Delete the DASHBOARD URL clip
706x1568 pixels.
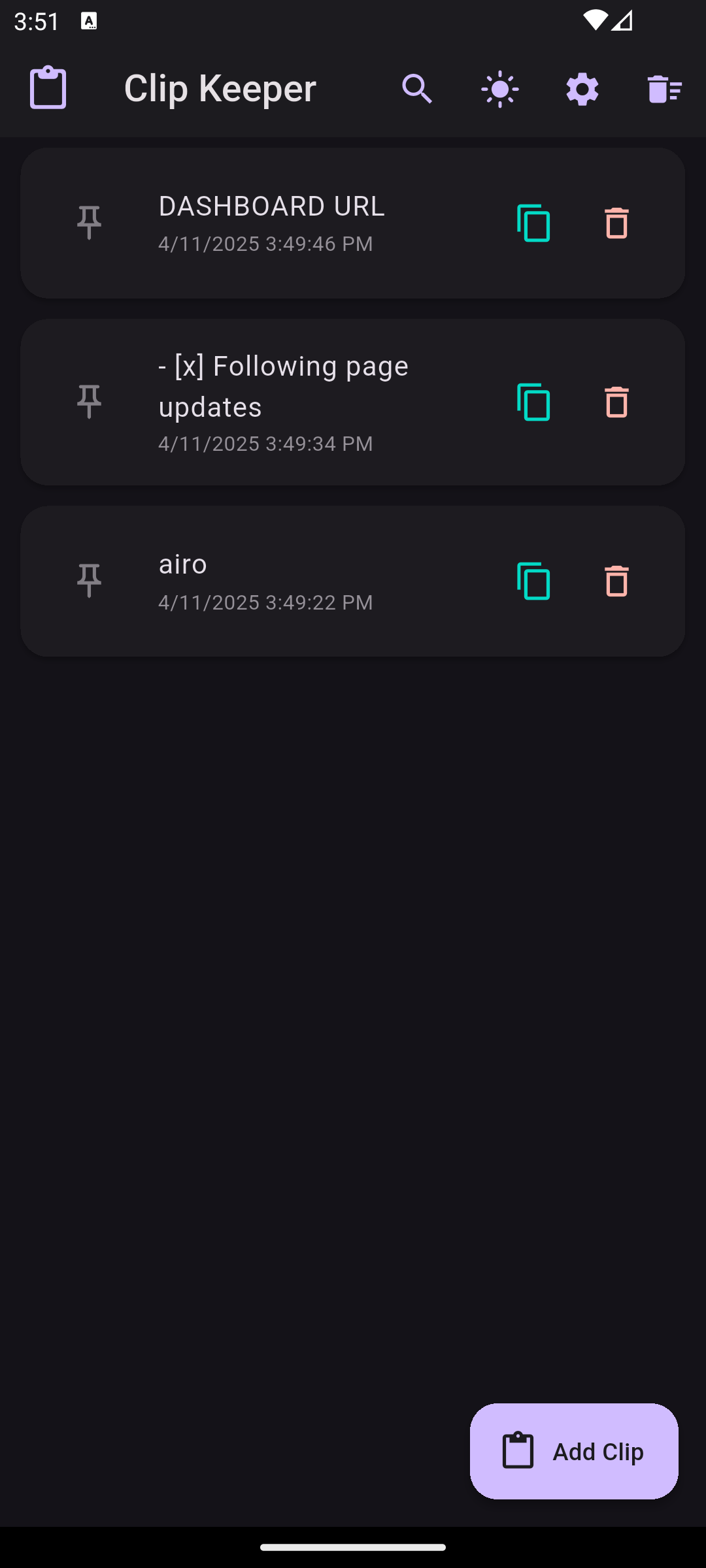tap(615, 222)
